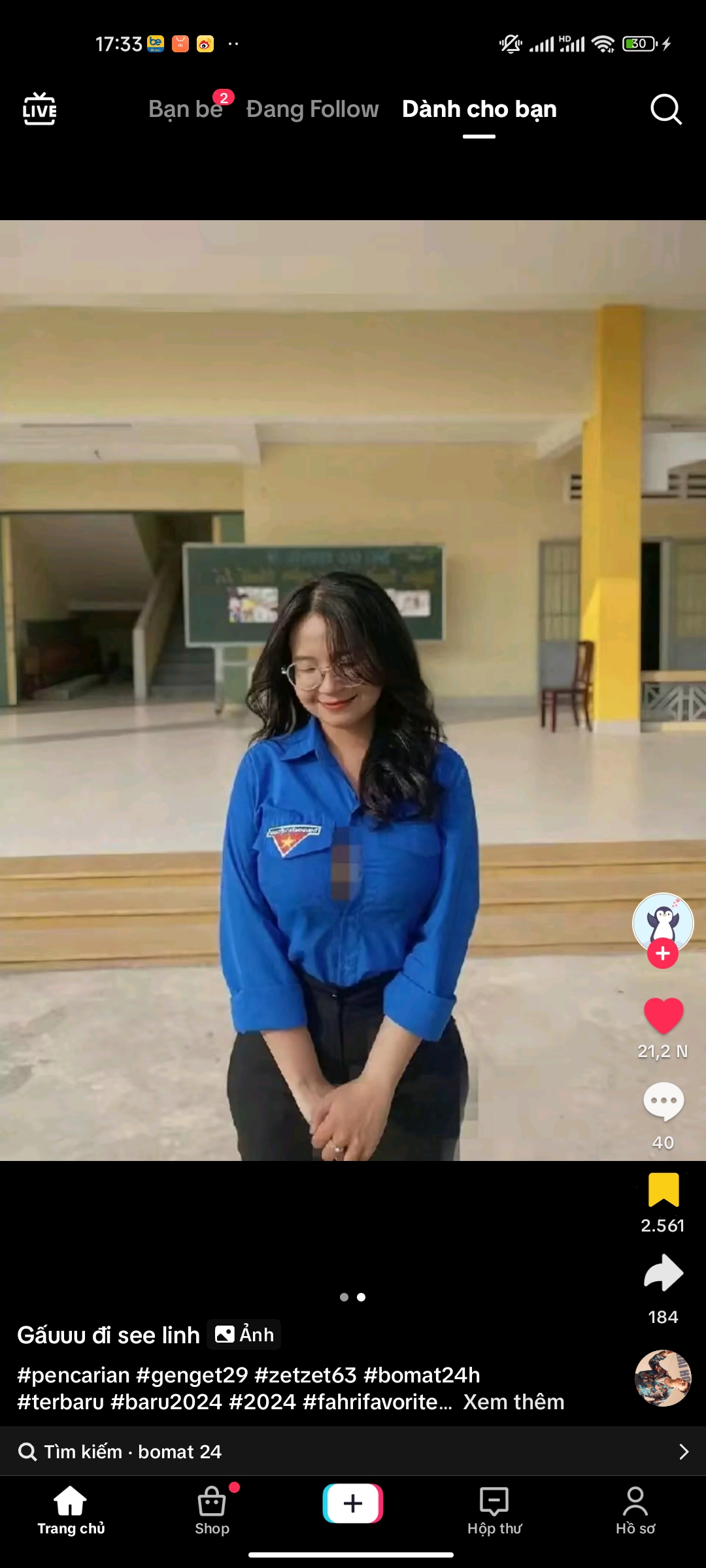Create a new post with the plus button
Image resolution: width=706 pixels, height=1568 pixels.
(x=353, y=1503)
